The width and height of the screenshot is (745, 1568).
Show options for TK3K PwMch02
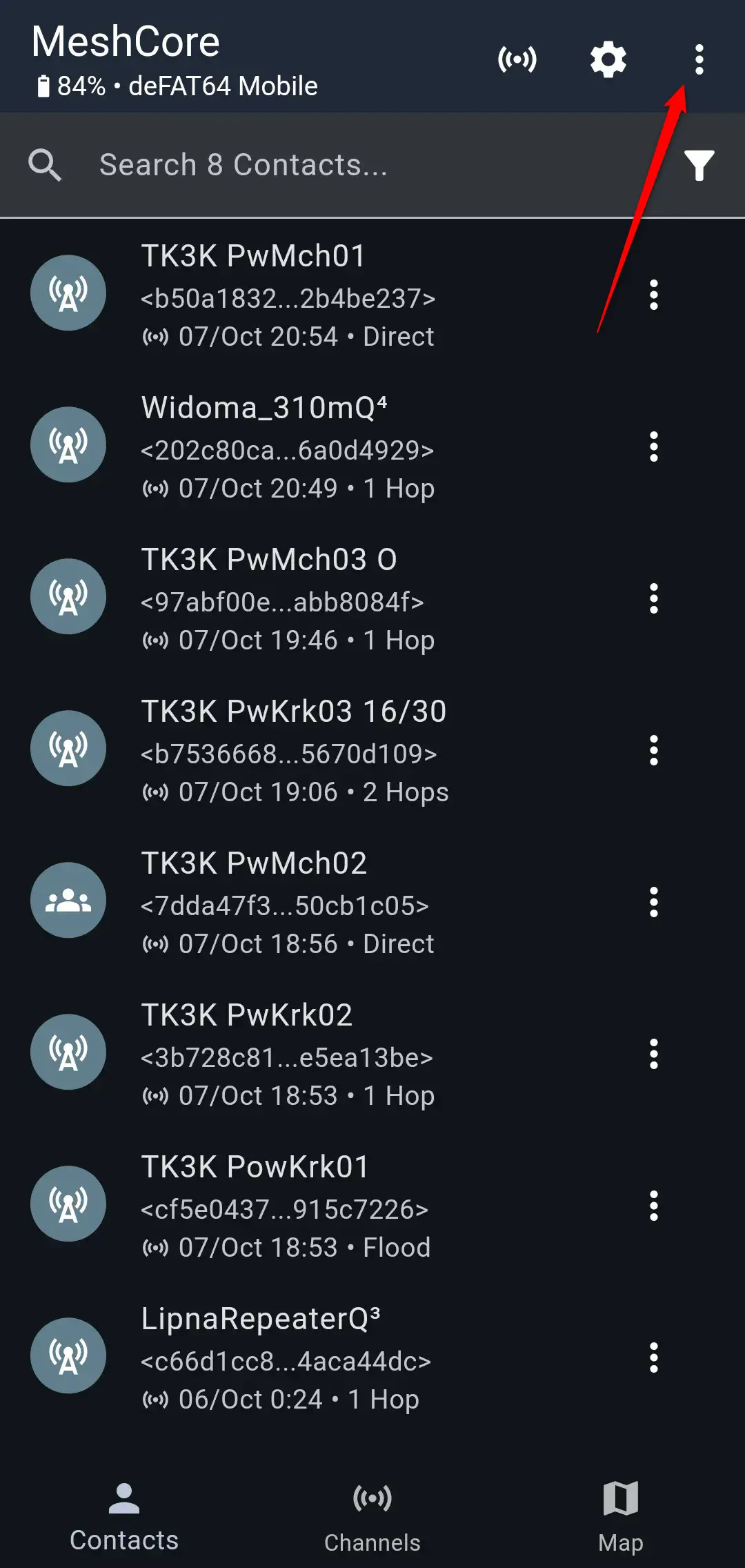[653, 903]
